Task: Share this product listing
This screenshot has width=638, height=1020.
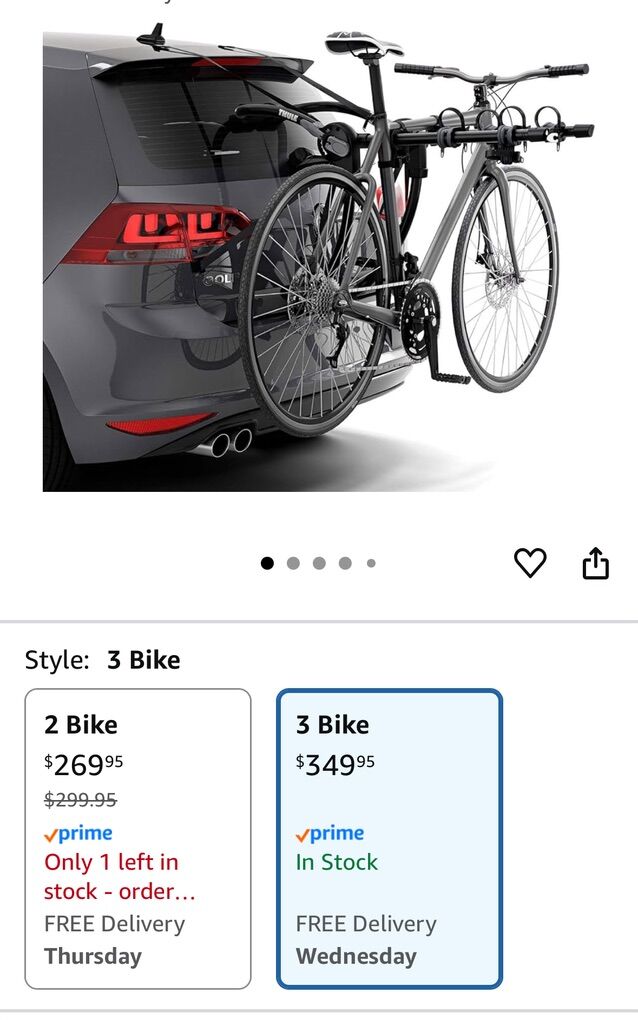Action: 595,563
